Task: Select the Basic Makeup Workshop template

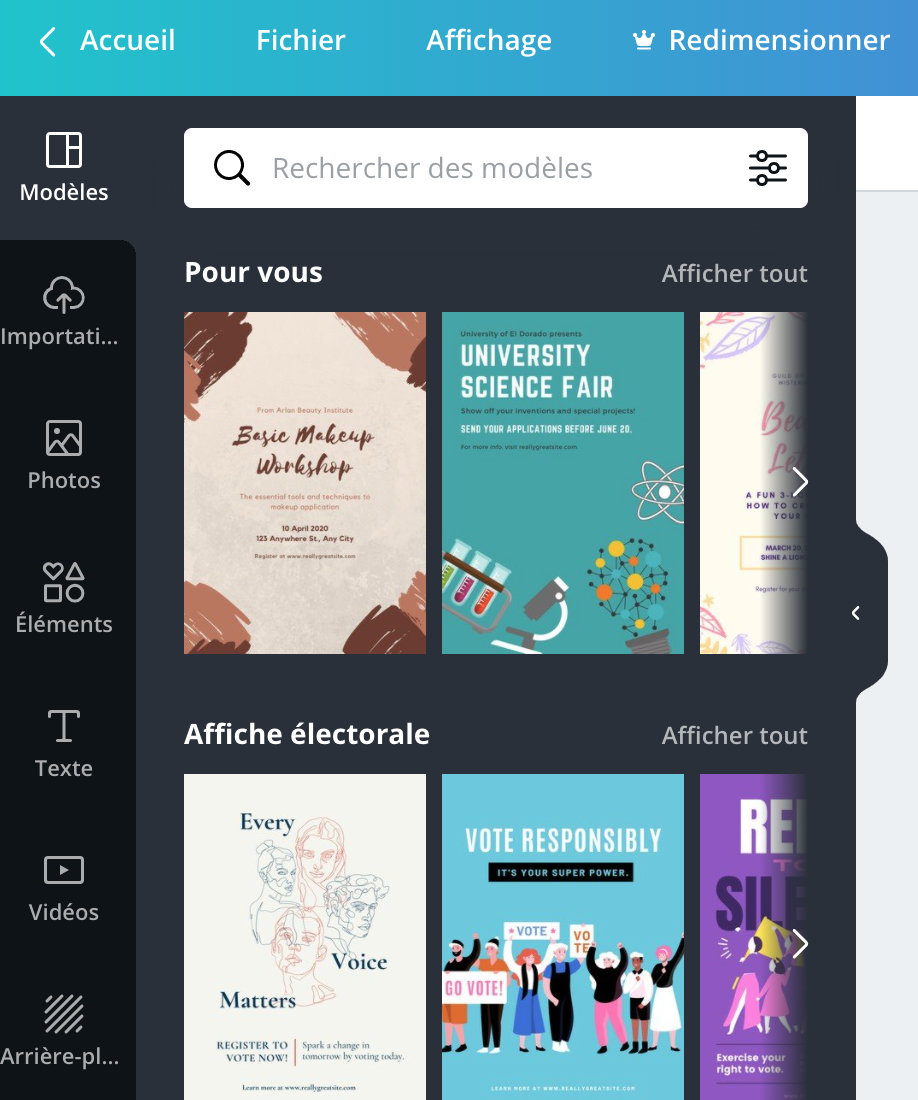Action: [305, 483]
